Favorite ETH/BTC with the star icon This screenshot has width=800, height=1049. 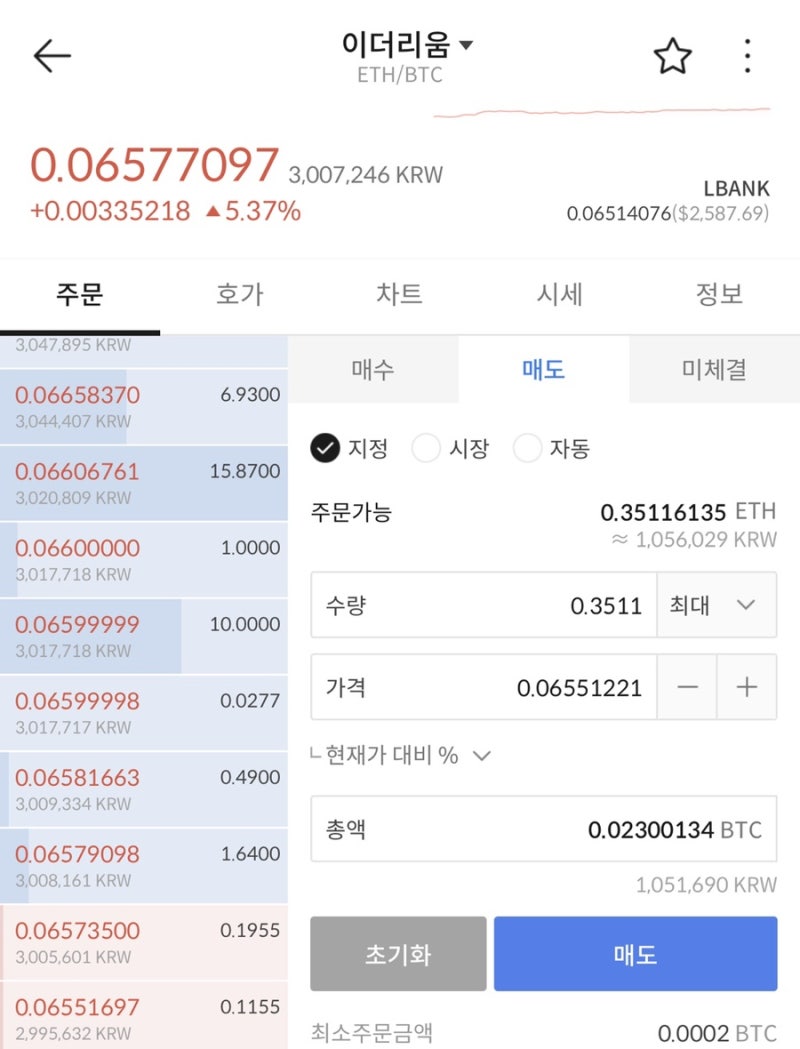(x=672, y=56)
